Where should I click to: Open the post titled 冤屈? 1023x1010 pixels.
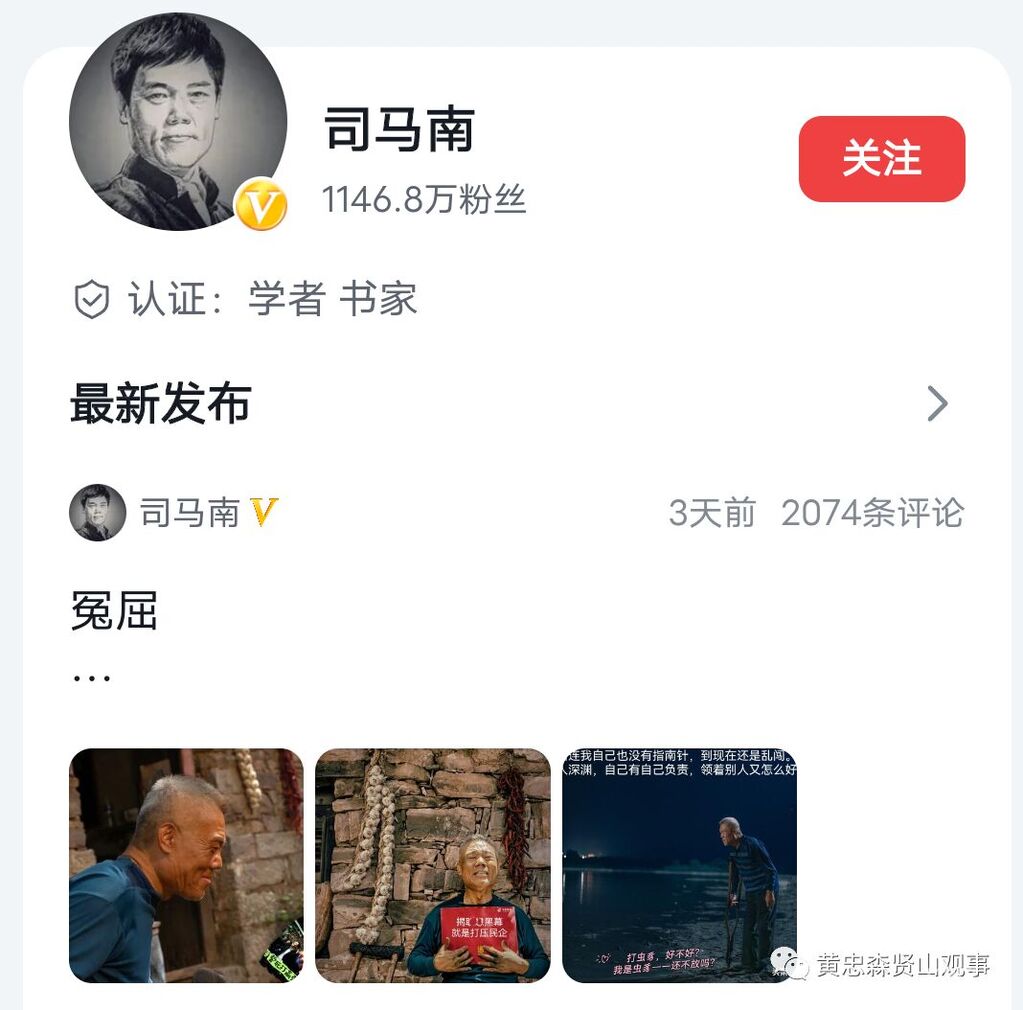pos(114,611)
